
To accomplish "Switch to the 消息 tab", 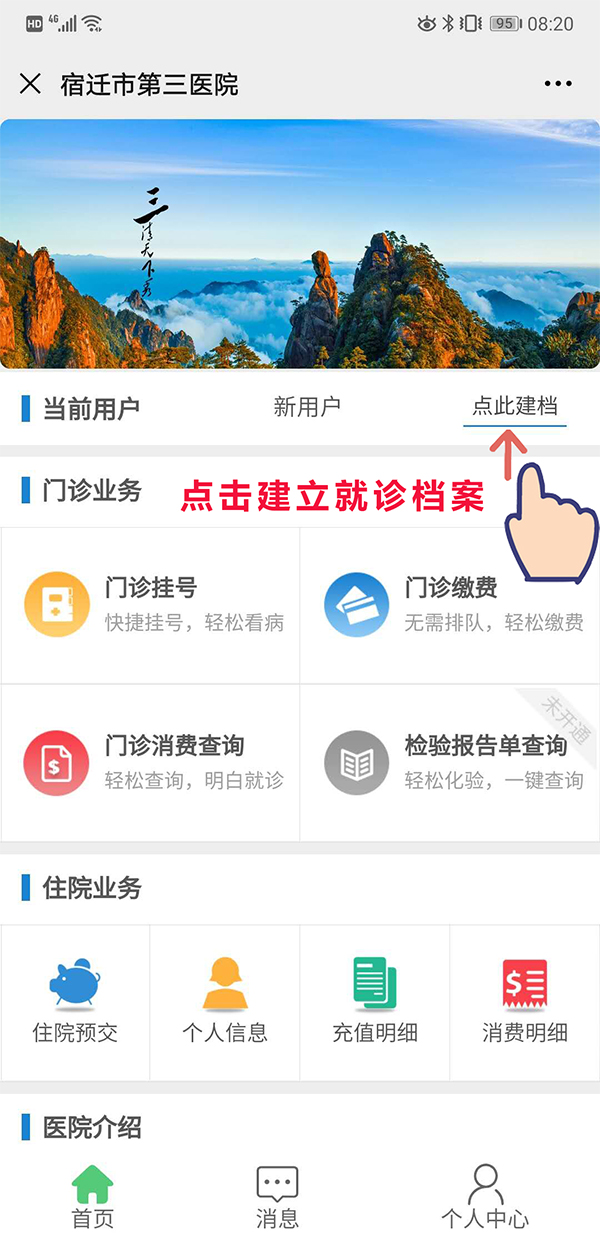I will [x=277, y=1198].
